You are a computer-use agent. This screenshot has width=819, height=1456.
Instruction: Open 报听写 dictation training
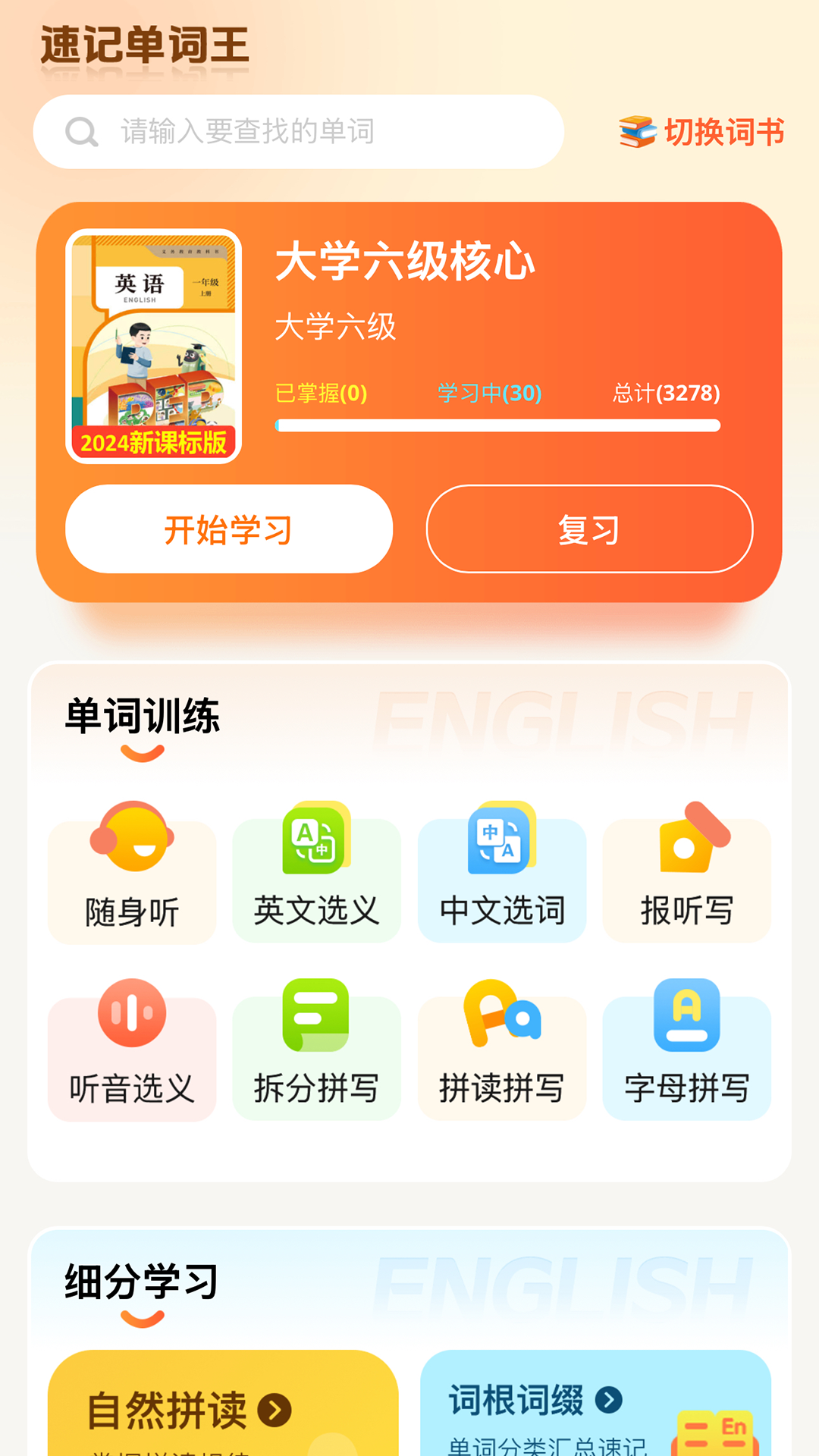click(687, 872)
